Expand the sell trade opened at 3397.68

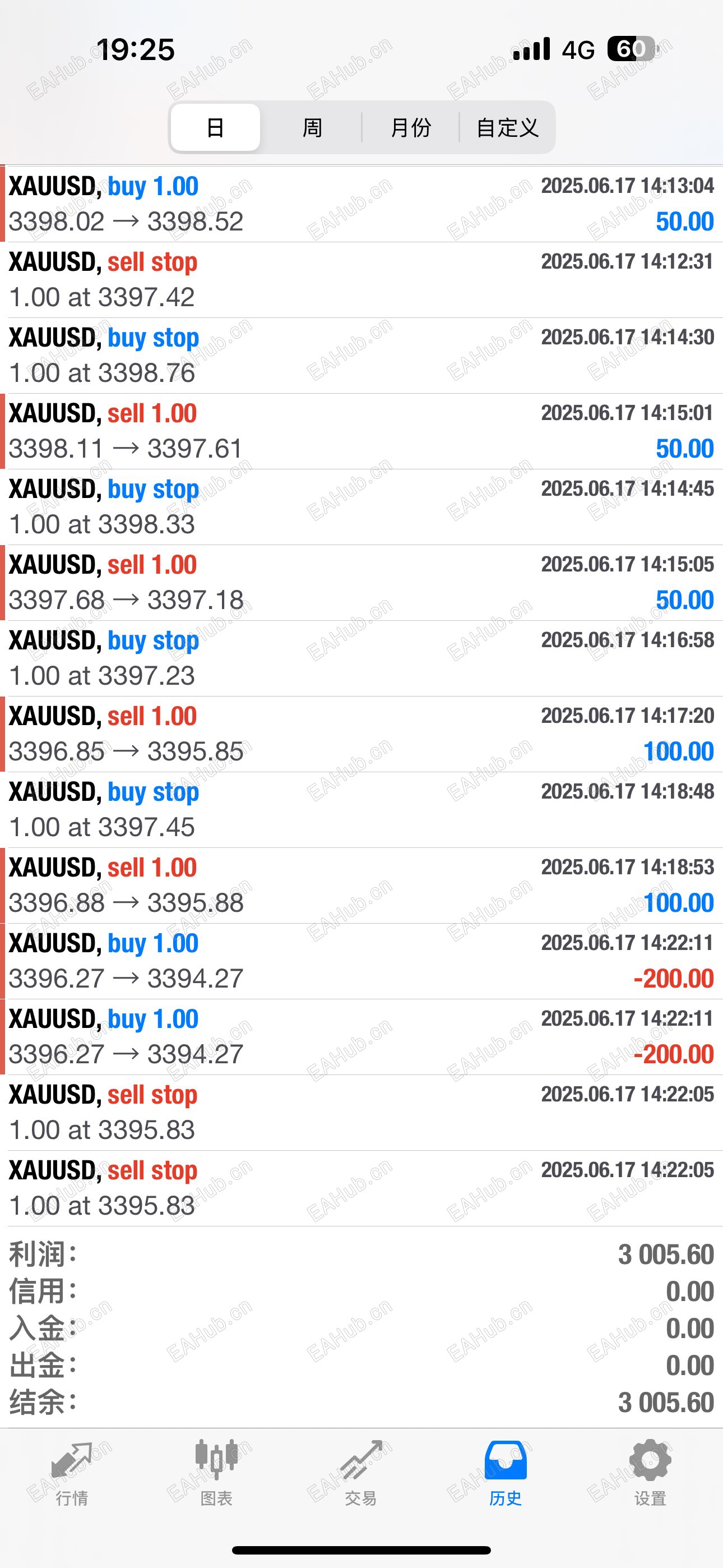pos(361,583)
